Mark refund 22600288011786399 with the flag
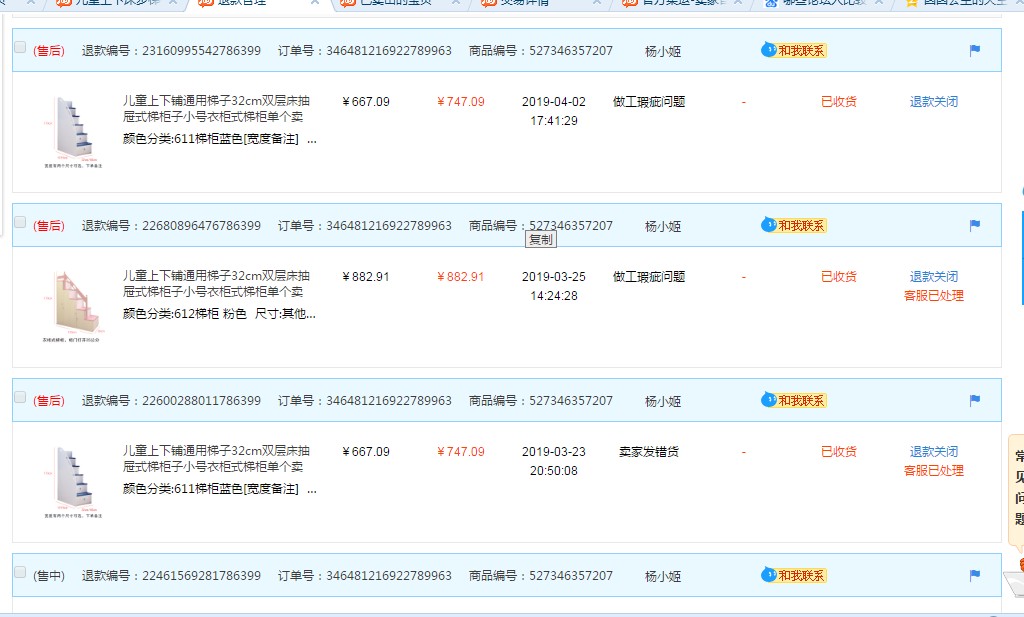Screen dimensions: 1024x617 (x=975, y=400)
